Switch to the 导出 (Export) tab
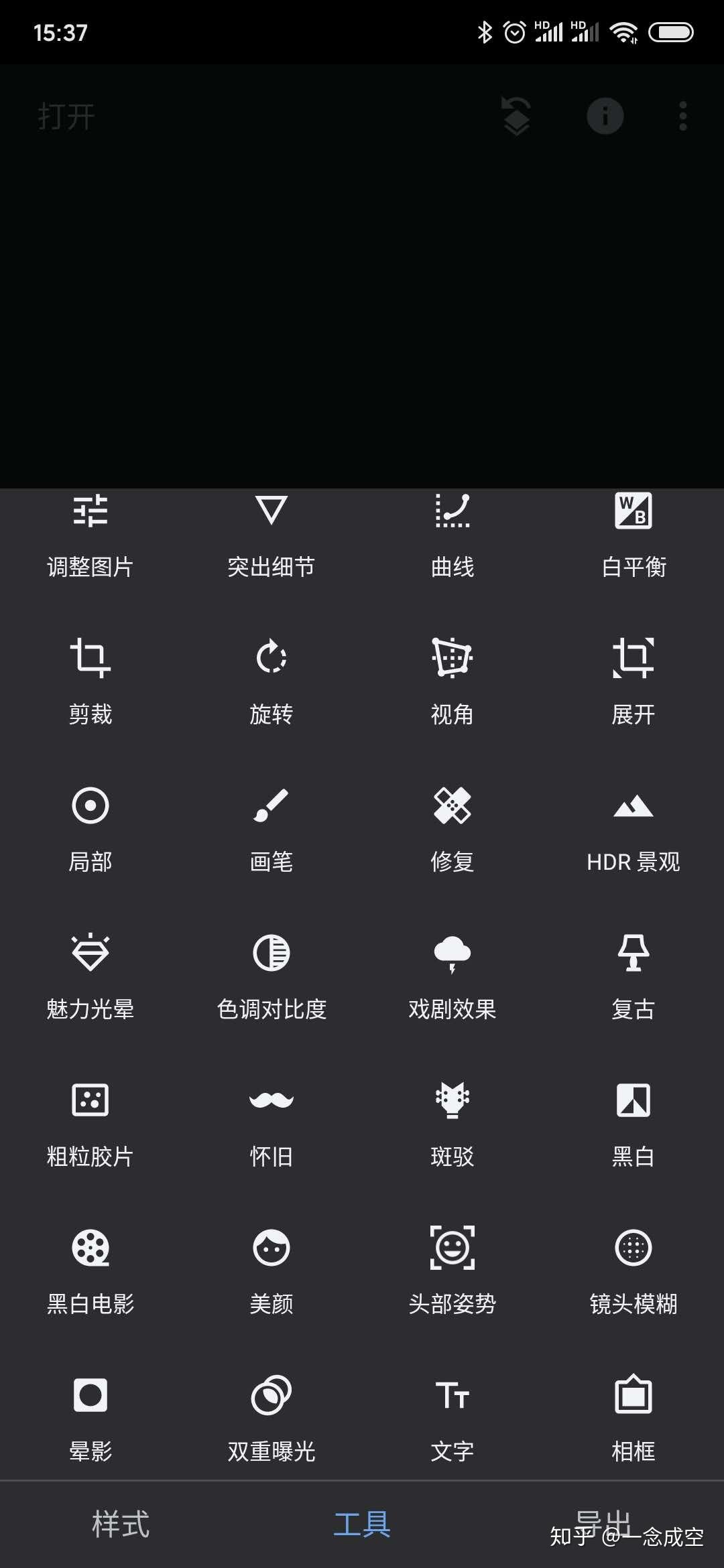The width and height of the screenshot is (724, 1568). pos(602,1522)
